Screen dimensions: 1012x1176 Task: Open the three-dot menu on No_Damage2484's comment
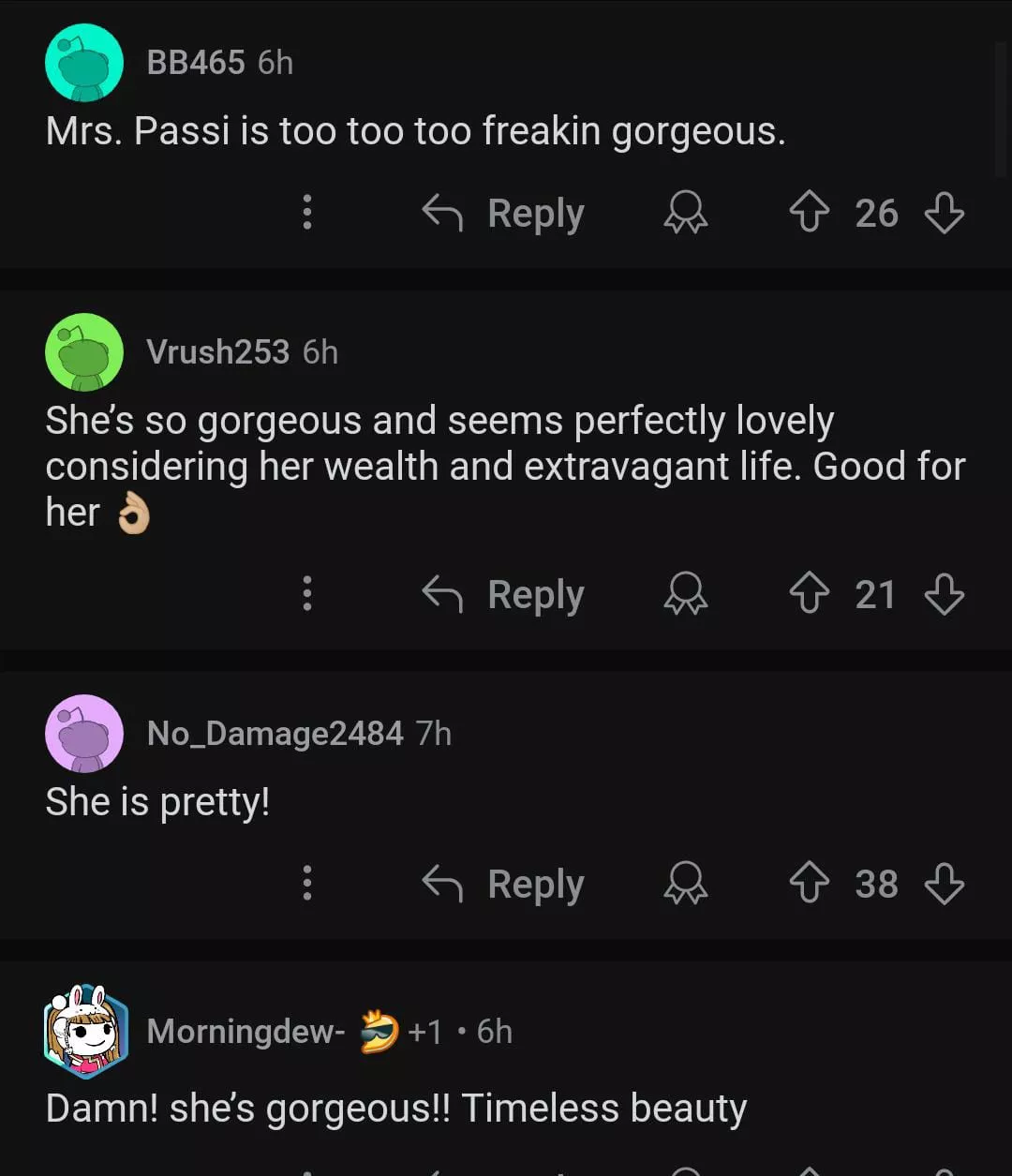coord(306,883)
